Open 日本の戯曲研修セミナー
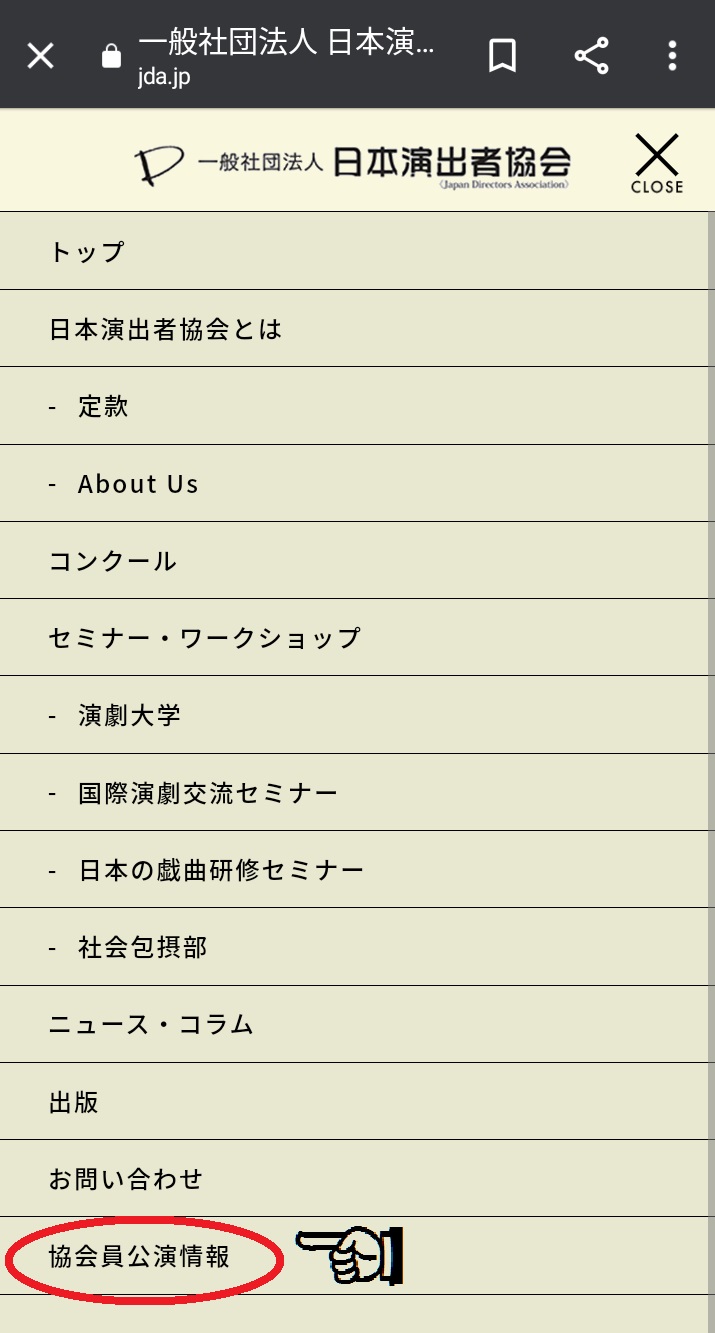 (357, 869)
